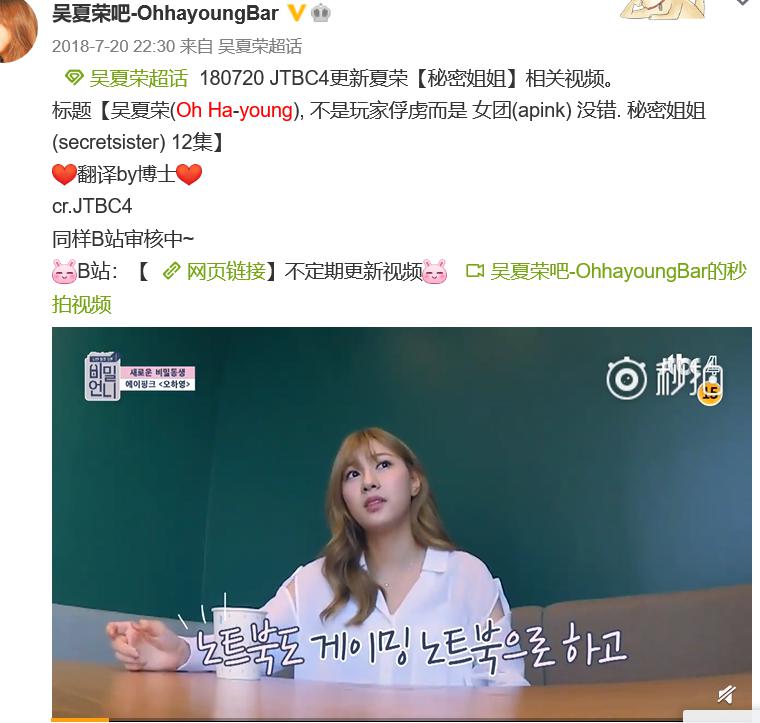Open the post timestamp 2018-7-20 22:30
Image resolution: width=760 pixels, height=723 pixels.
pos(113,46)
